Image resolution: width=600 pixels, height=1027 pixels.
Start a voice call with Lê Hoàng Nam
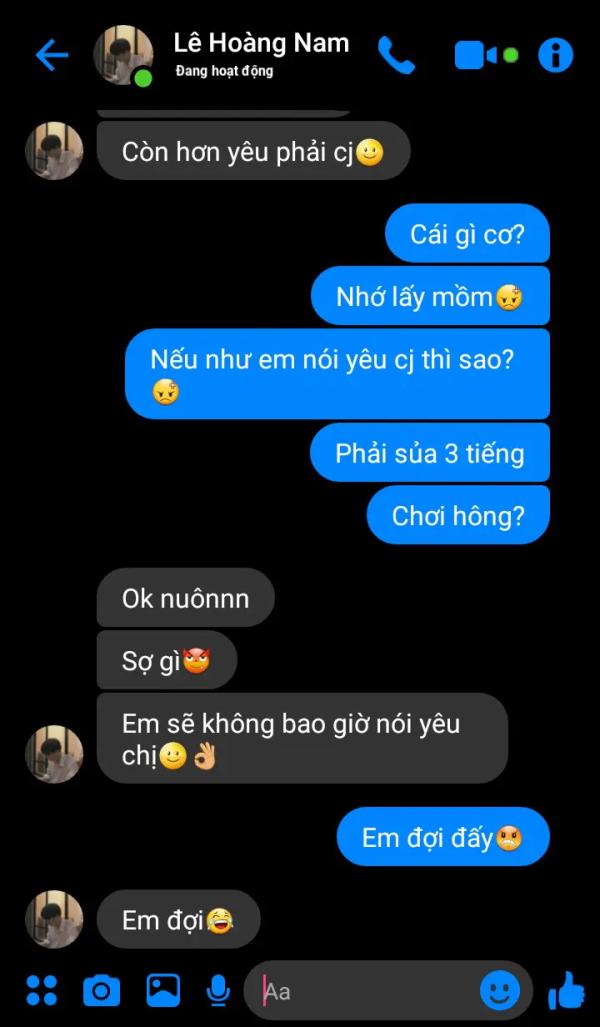tap(396, 55)
